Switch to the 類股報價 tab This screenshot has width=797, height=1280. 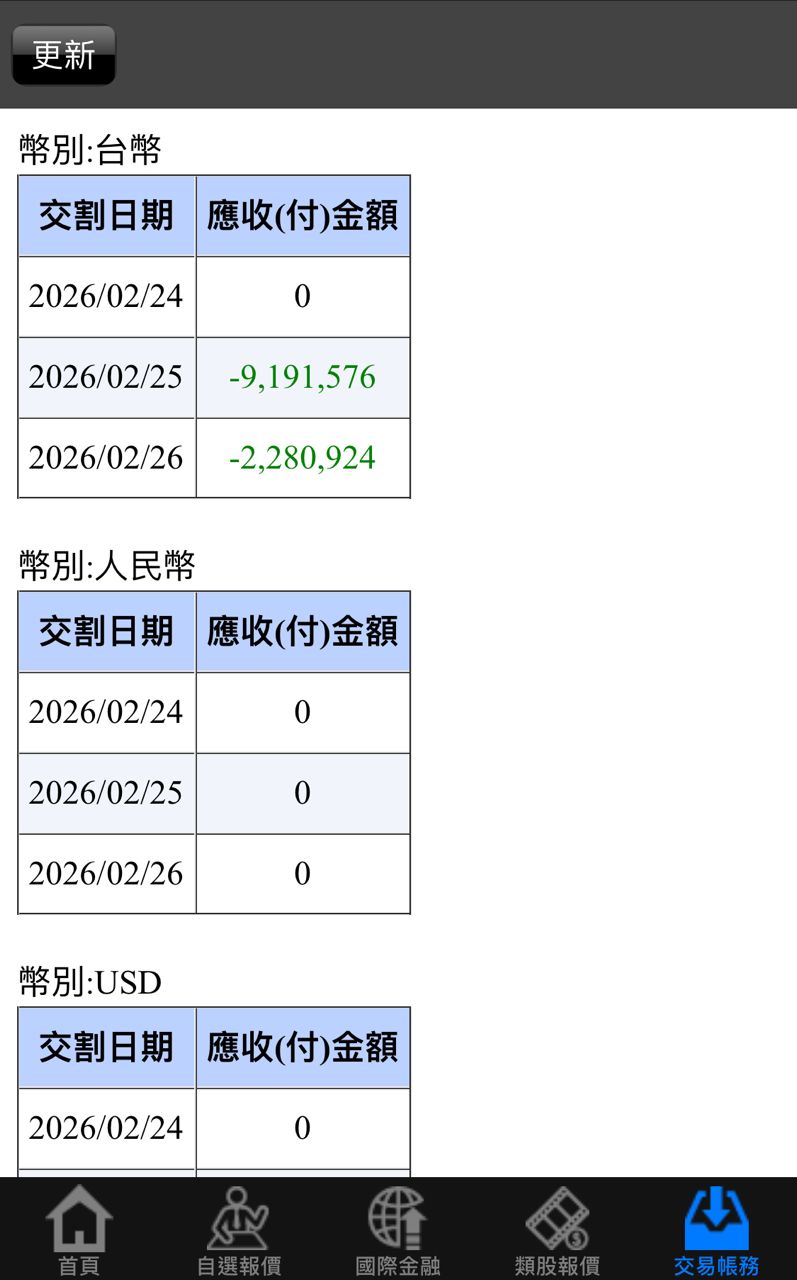coord(557,1230)
